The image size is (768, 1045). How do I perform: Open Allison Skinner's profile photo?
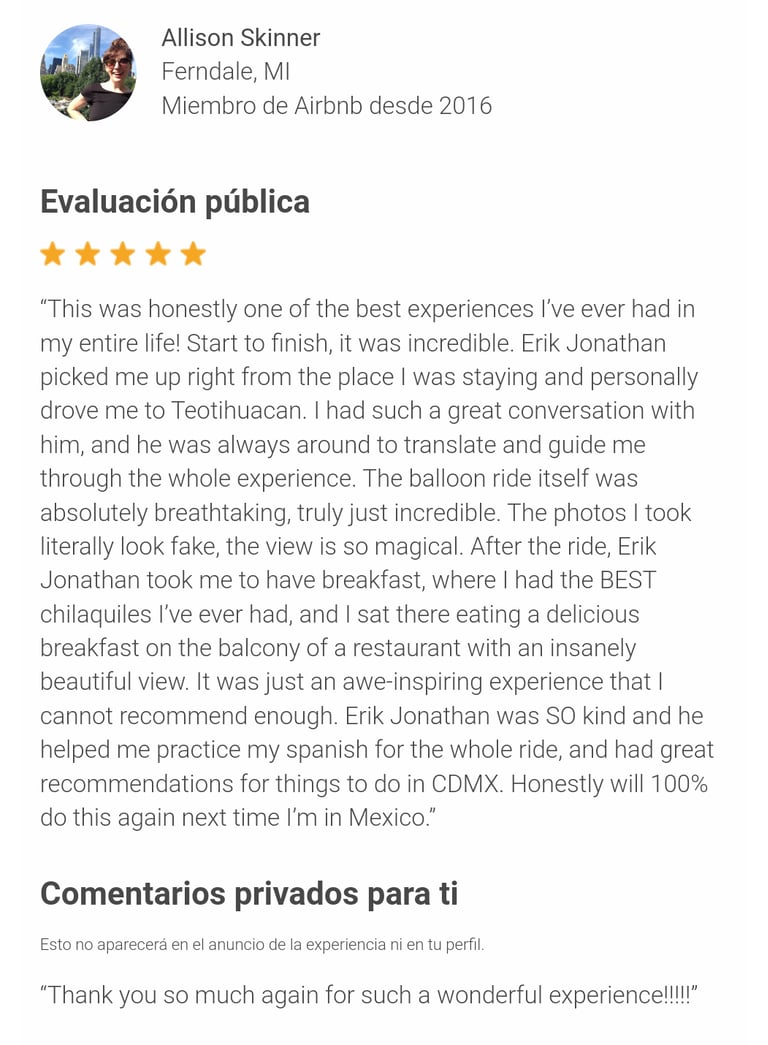[x=87, y=72]
